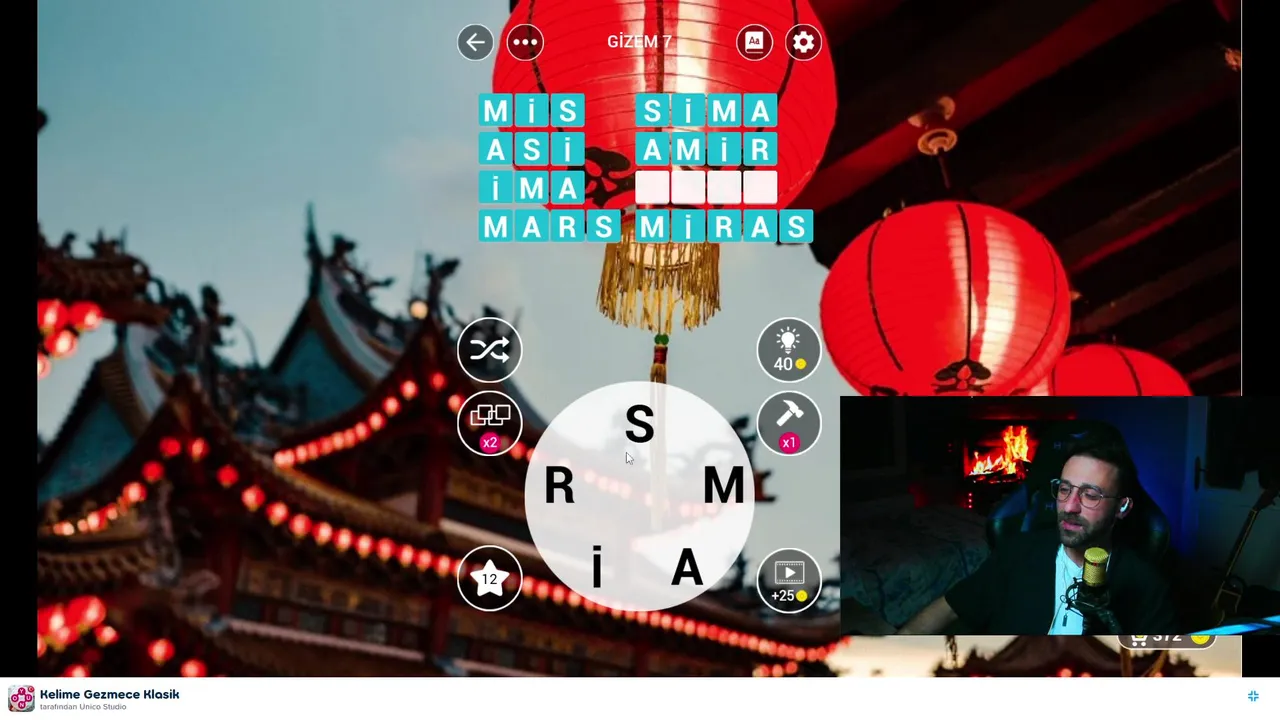
Task: Open the settings gear
Action: (x=803, y=42)
